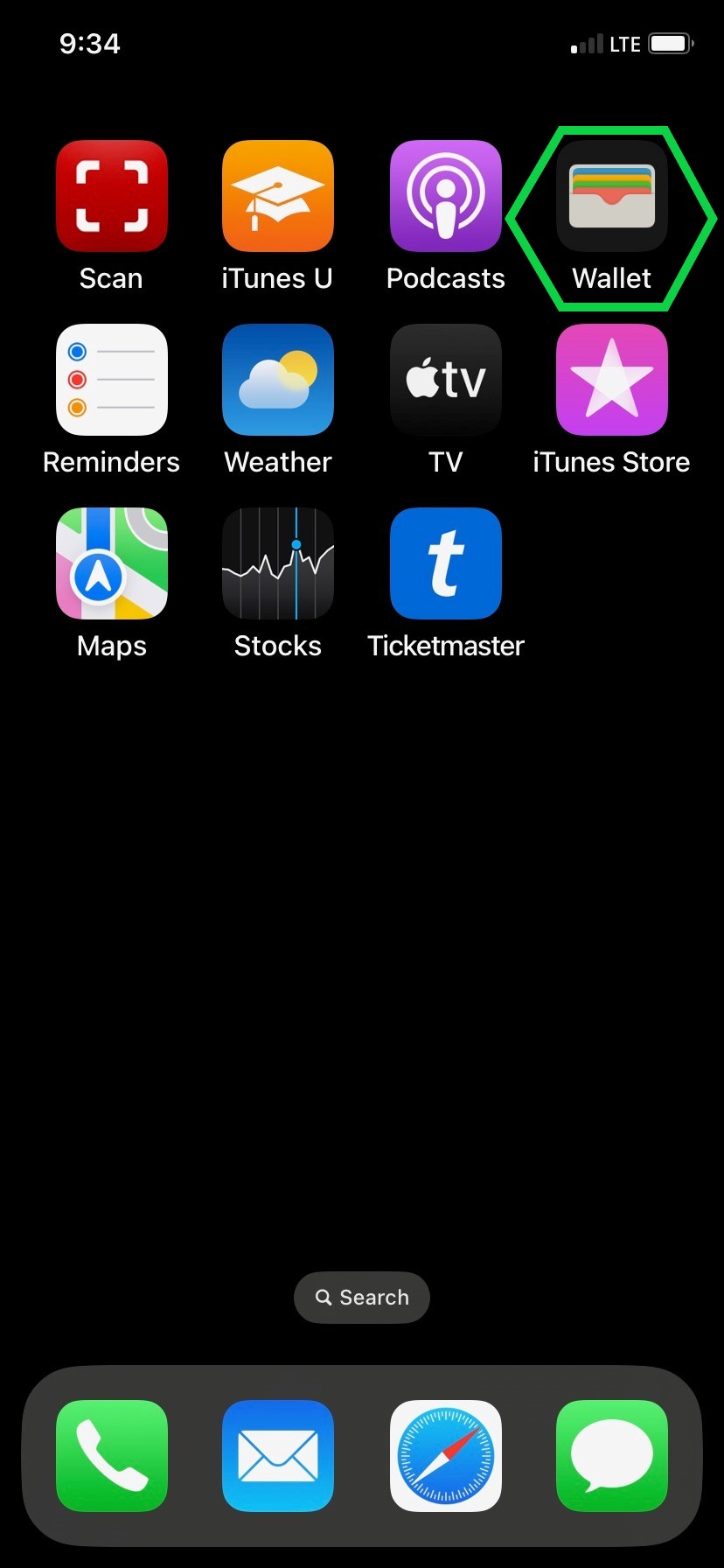
Task: Launch the iTunes Store
Action: pos(612,380)
